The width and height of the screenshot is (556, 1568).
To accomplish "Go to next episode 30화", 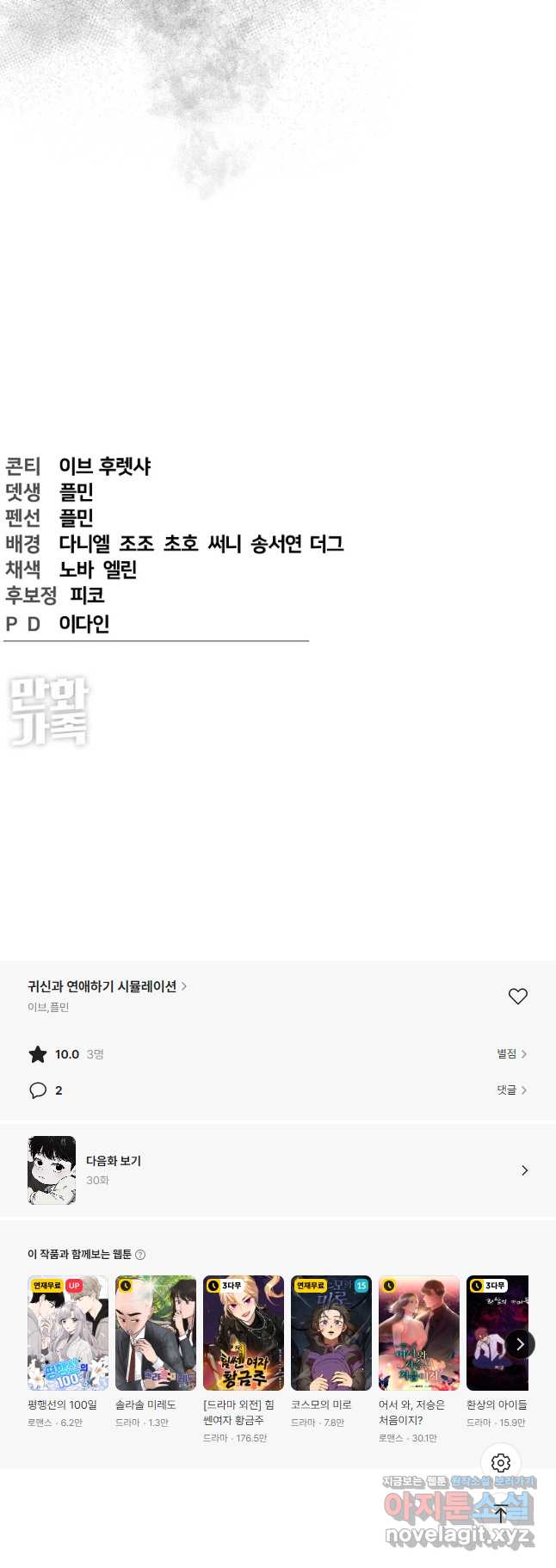I will (277, 1170).
